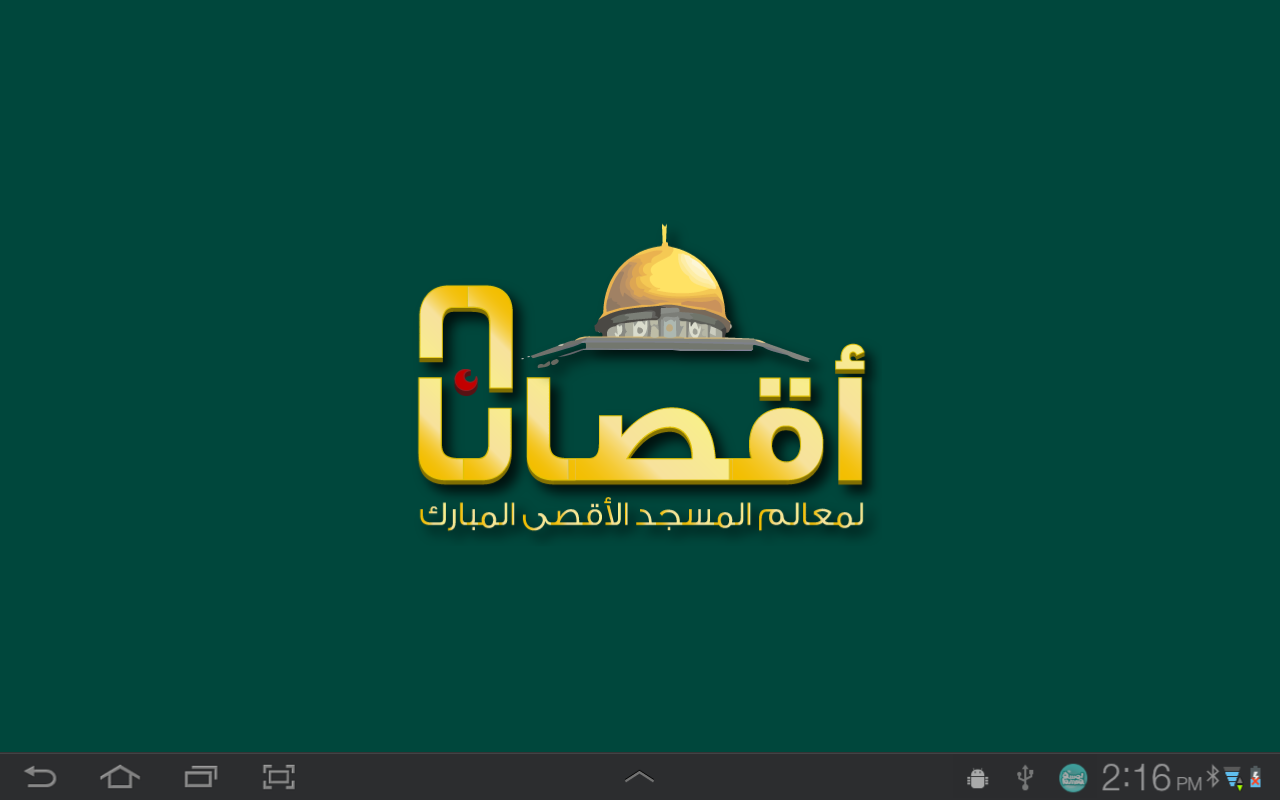Expand the mini apps tray arrow
This screenshot has height=800, width=1280.
pyautogui.click(x=639, y=777)
